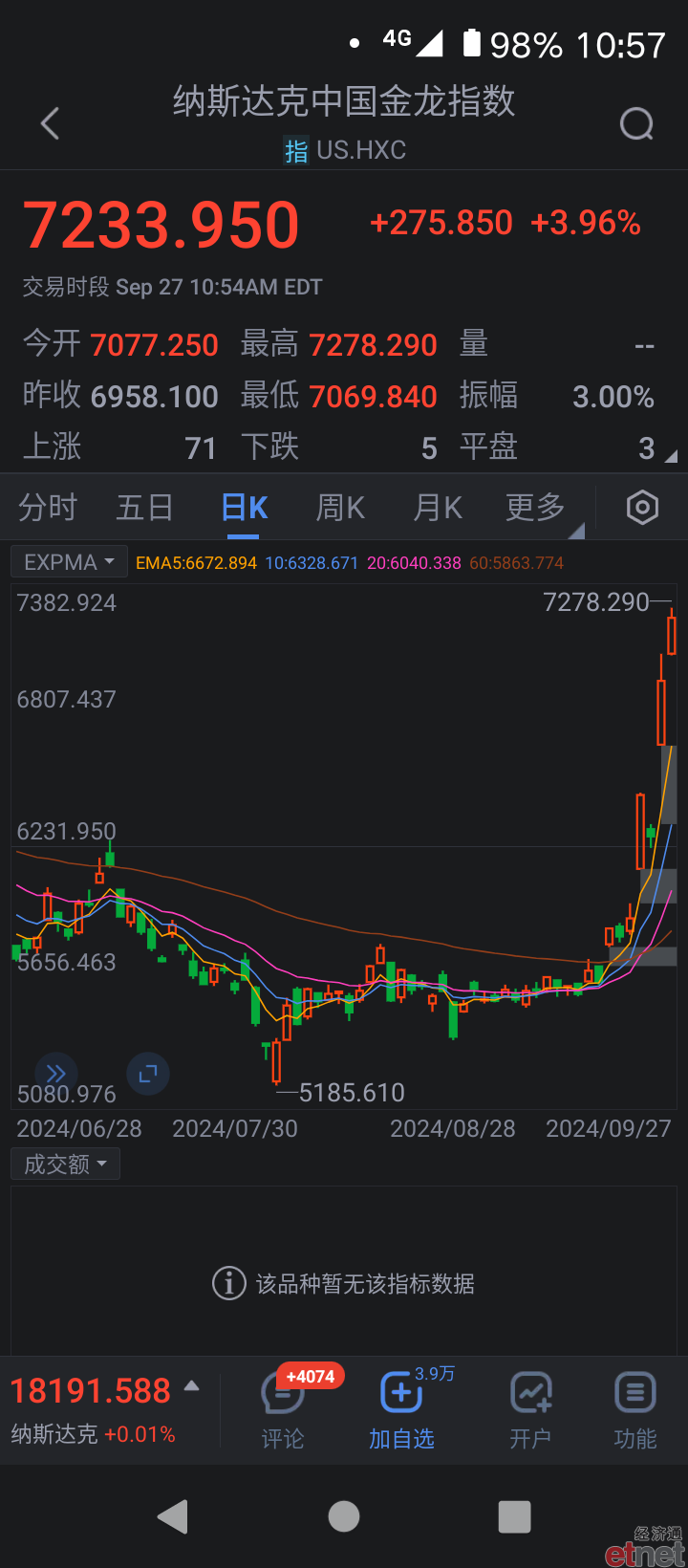This screenshot has width=688, height=1568.
Task: Expand the quote details corner arrow
Action: tap(671, 456)
